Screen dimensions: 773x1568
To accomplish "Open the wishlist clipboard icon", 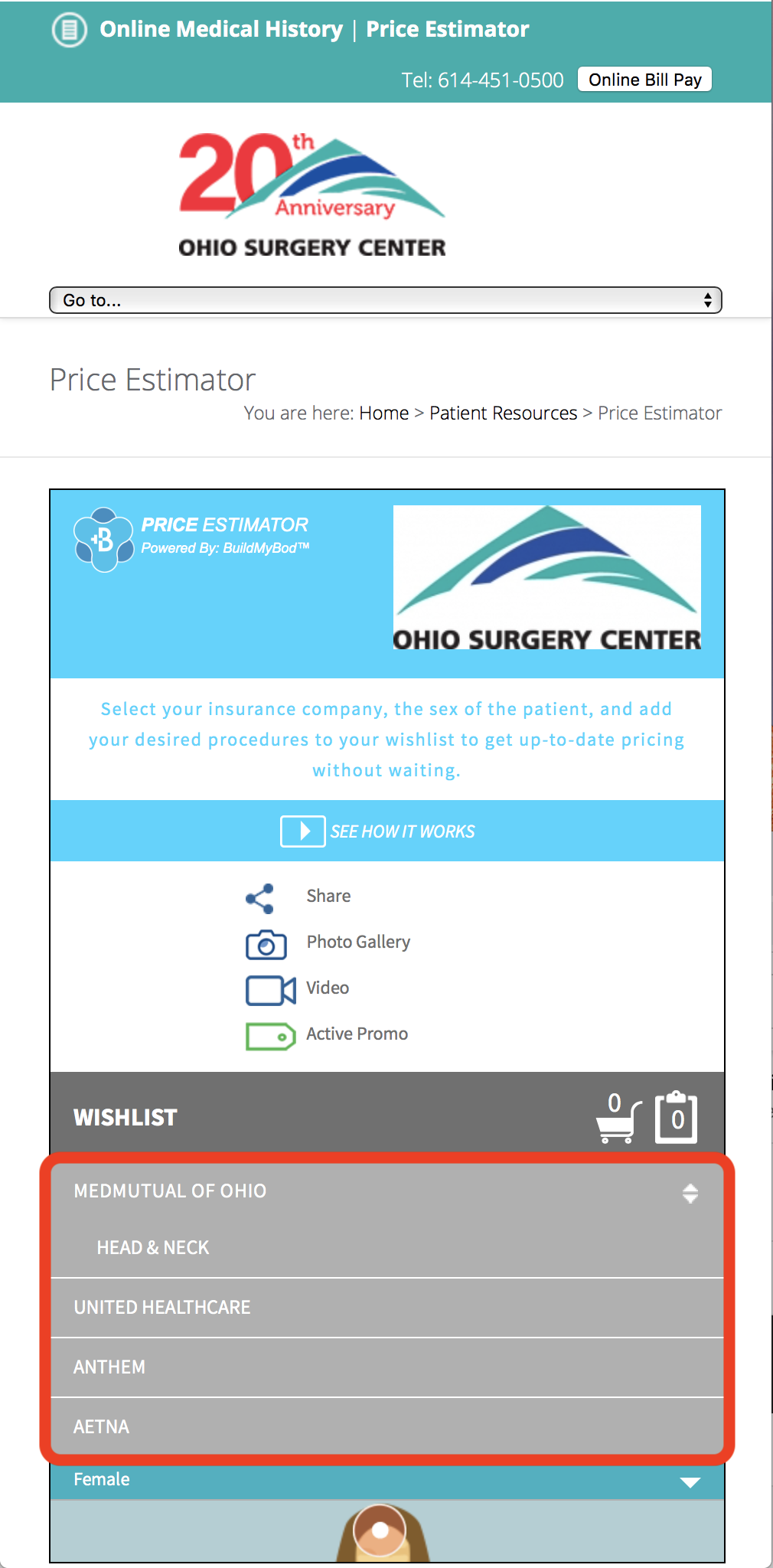I will 677,1118.
